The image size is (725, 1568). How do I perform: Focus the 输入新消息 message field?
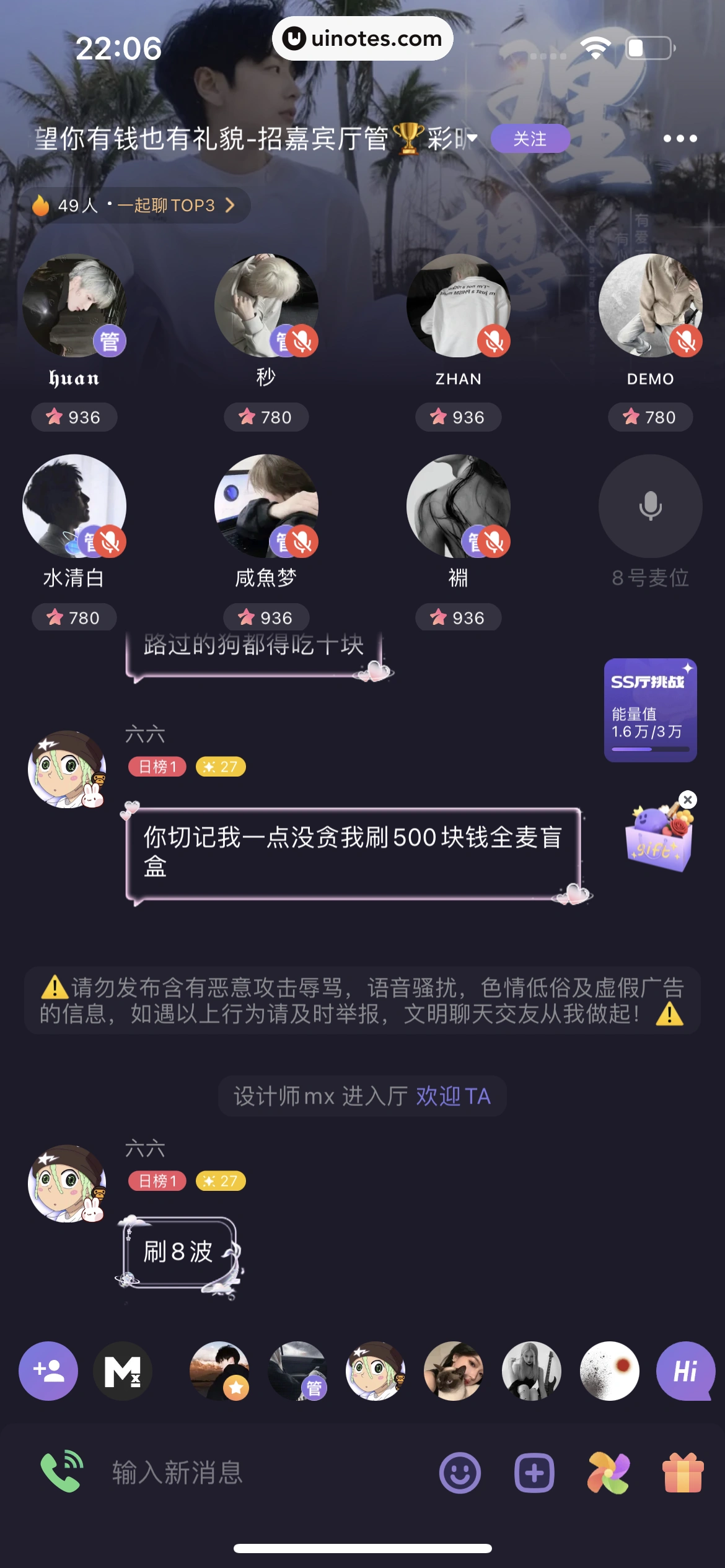(248, 1473)
